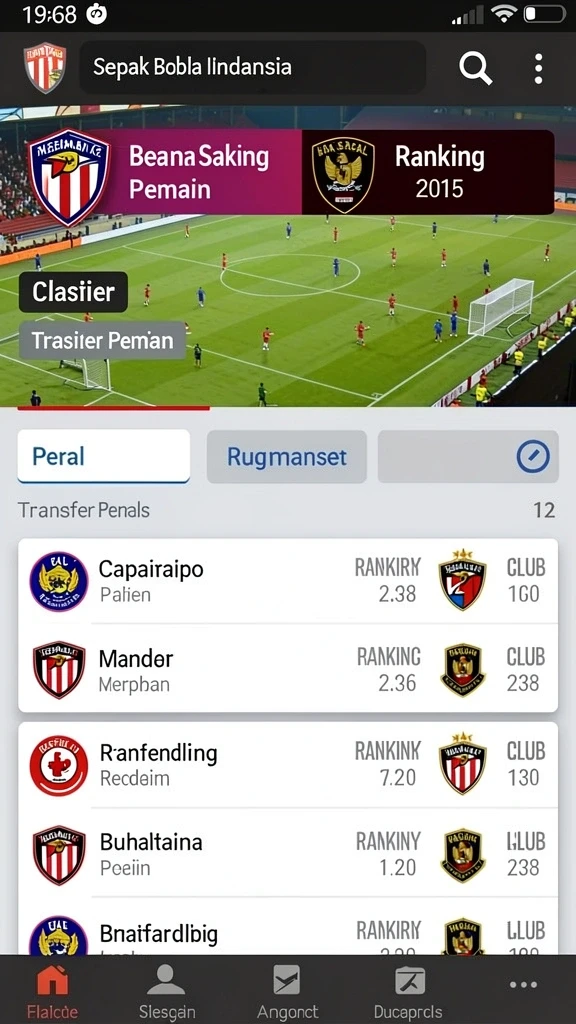Screen dimensions: 576x1024
Task: Open the Beana Saking Pemain banner
Action: [163, 172]
